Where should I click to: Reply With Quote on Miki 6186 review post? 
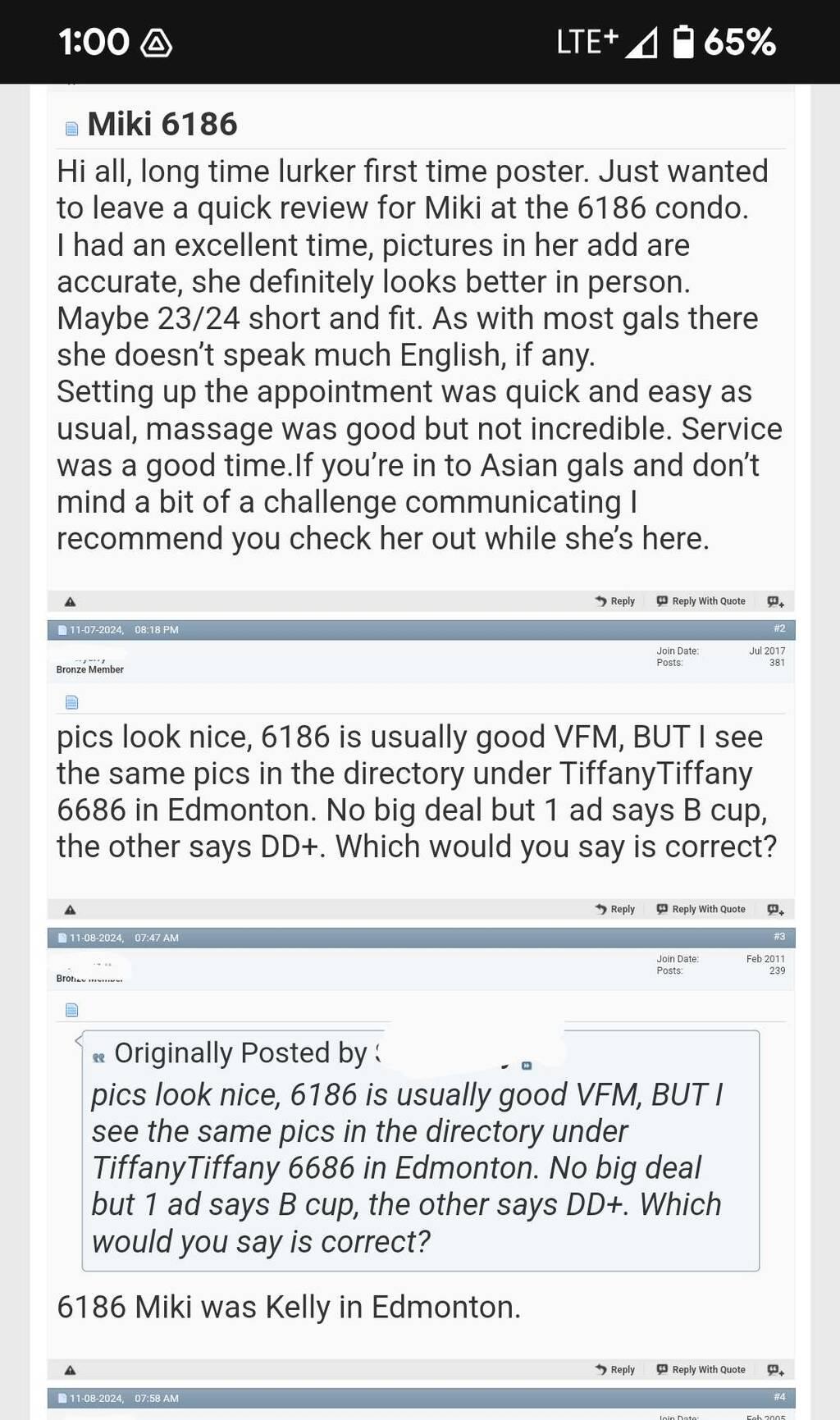tap(701, 601)
